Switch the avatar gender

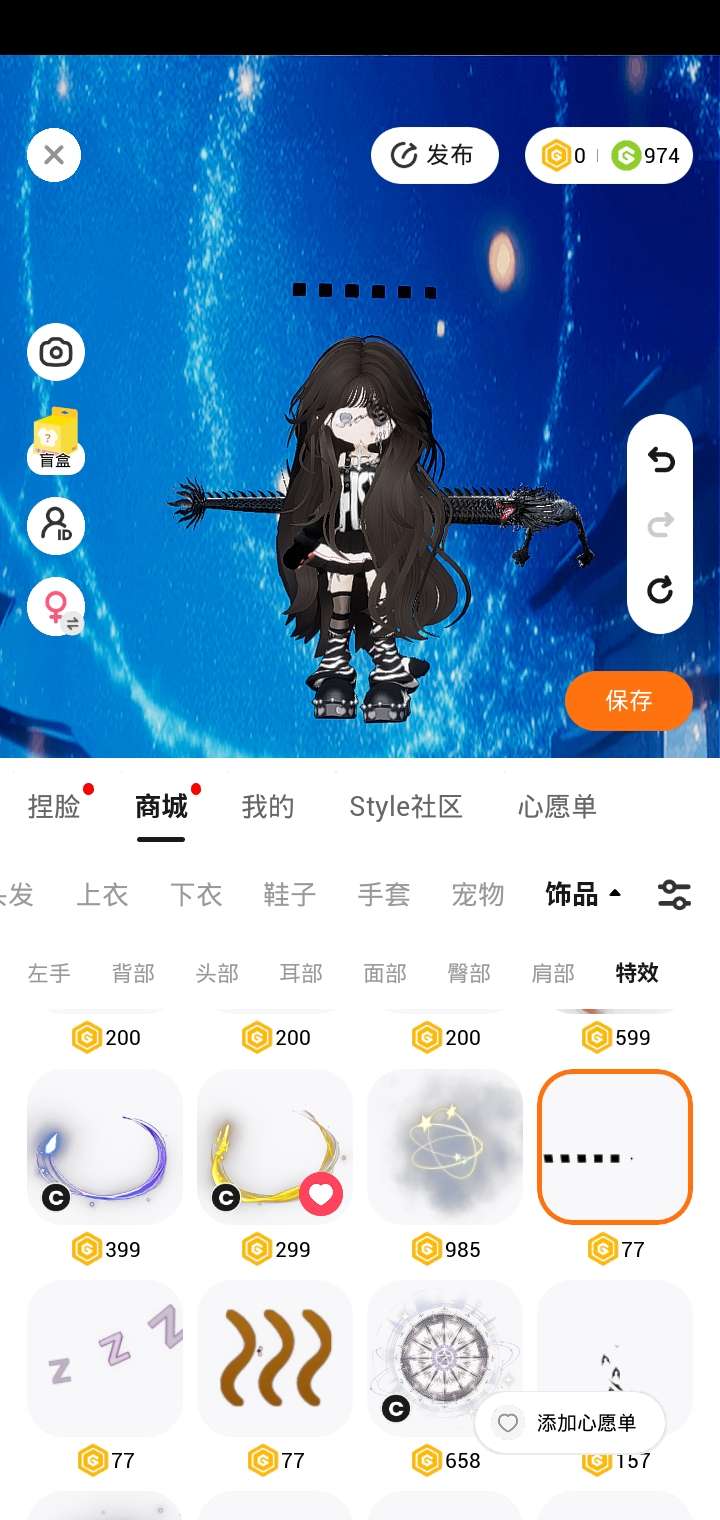click(55, 606)
